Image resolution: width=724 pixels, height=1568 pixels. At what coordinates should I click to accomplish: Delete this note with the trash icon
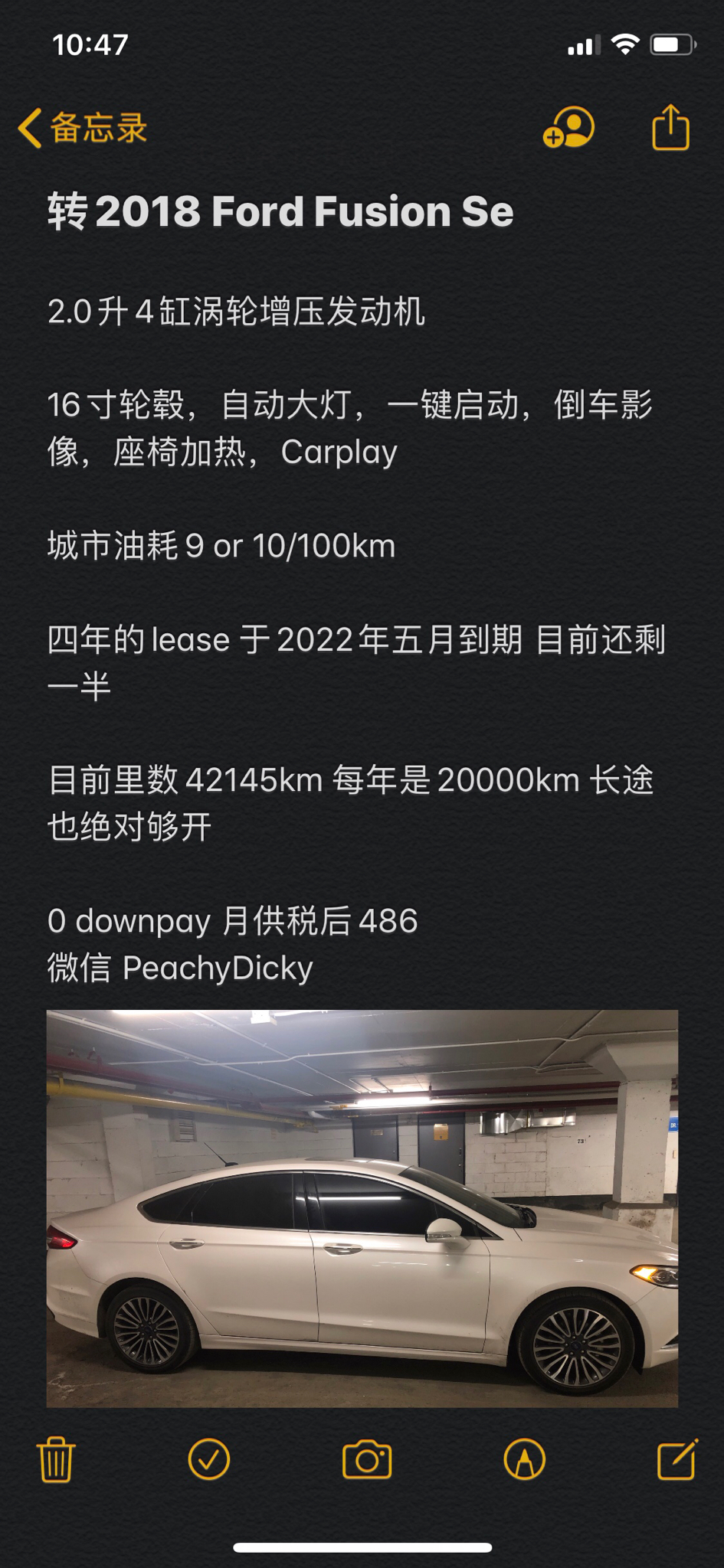pyautogui.click(x=56, y=1459)
